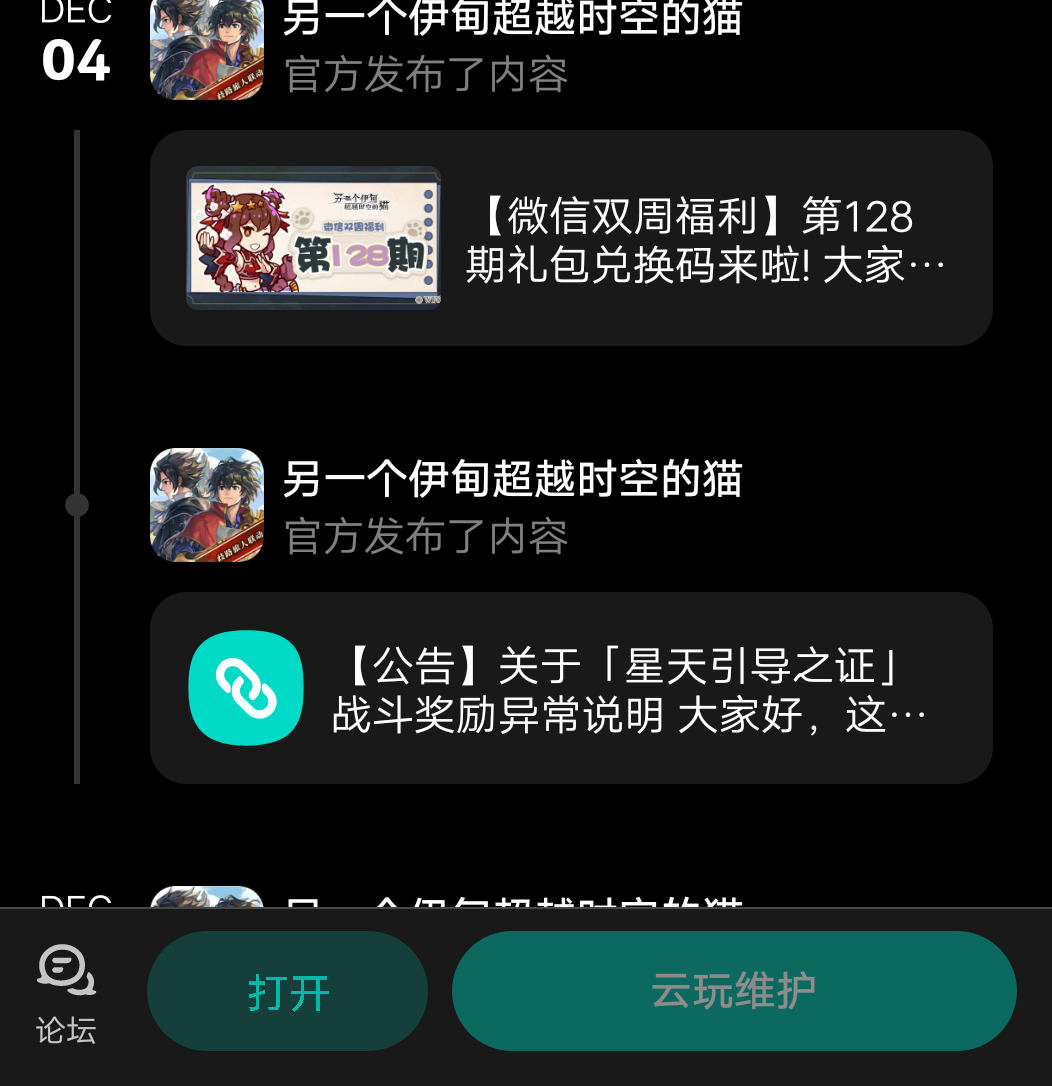The image size is (1052, 1086).
Task: Tap the 打开 button to launch the game
Action: 287,990
